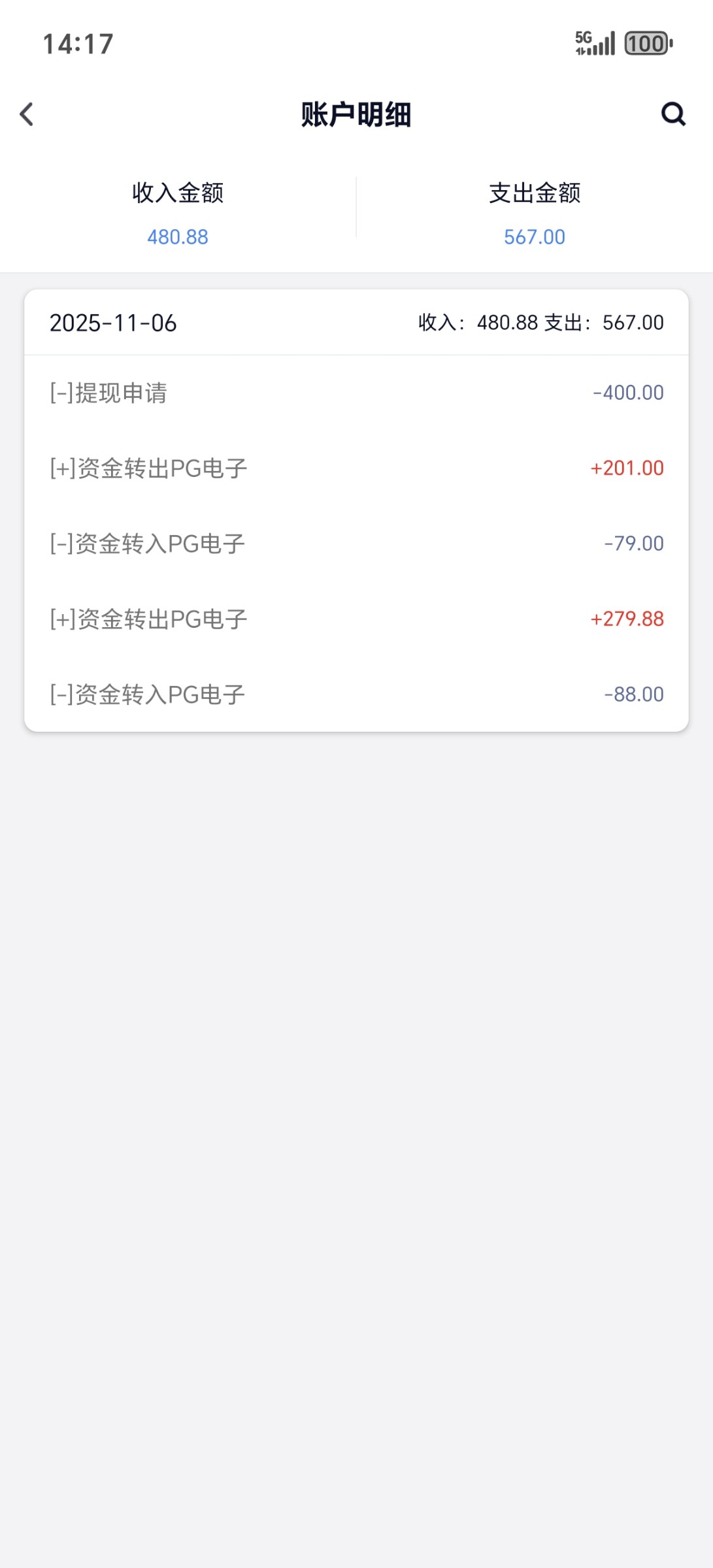This screenshot has width=713, height=1568.
Task: Select the -400.00 withdrawal amount
Action: [x=627, y=393]
